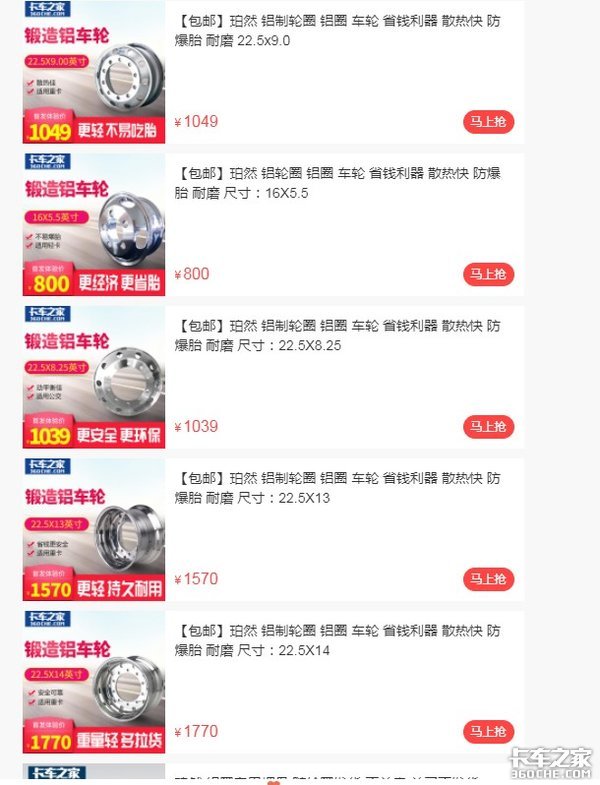Open the 16X5.5 aluminum wheel product image

pyautogui.click(x=94, y=224)
